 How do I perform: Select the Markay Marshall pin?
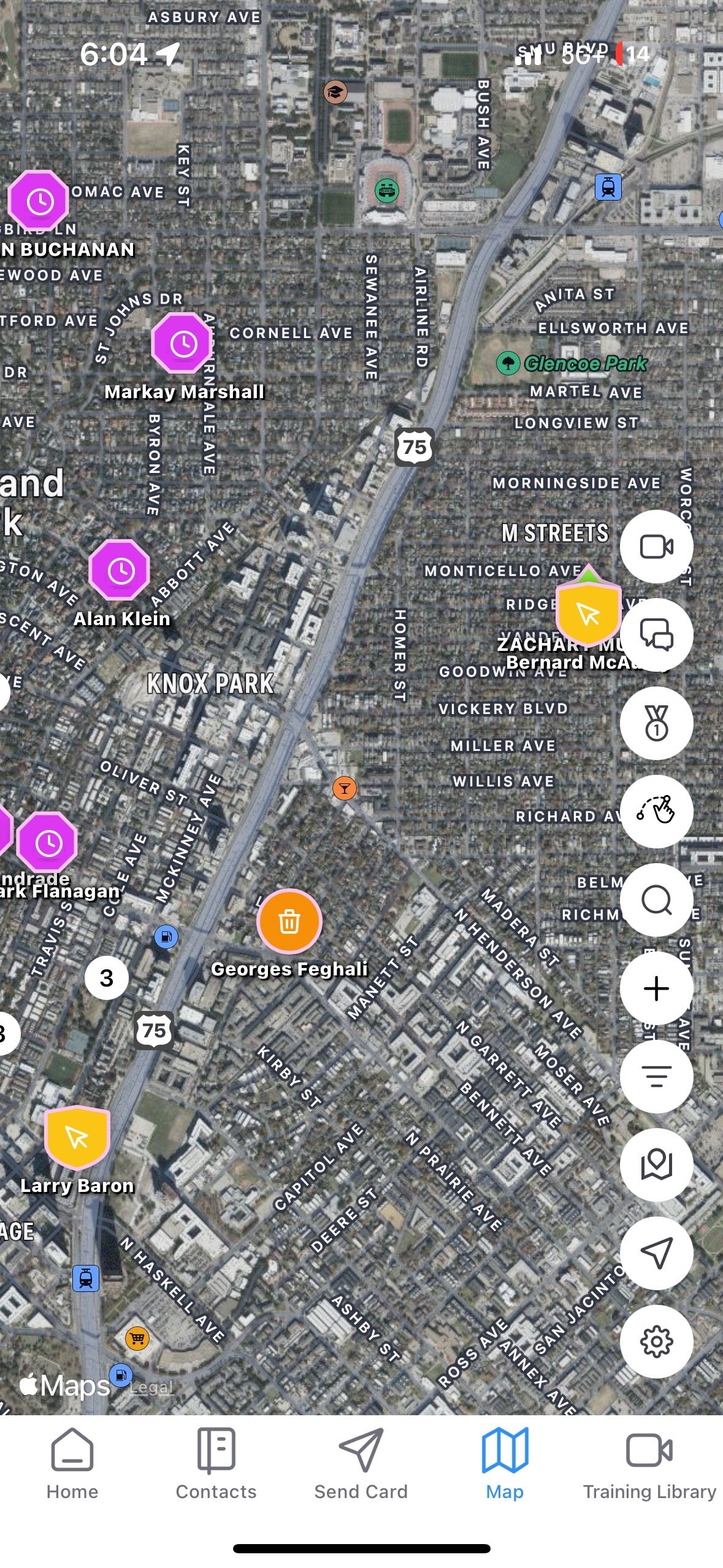pyautogui.click(x=182, y=344)
